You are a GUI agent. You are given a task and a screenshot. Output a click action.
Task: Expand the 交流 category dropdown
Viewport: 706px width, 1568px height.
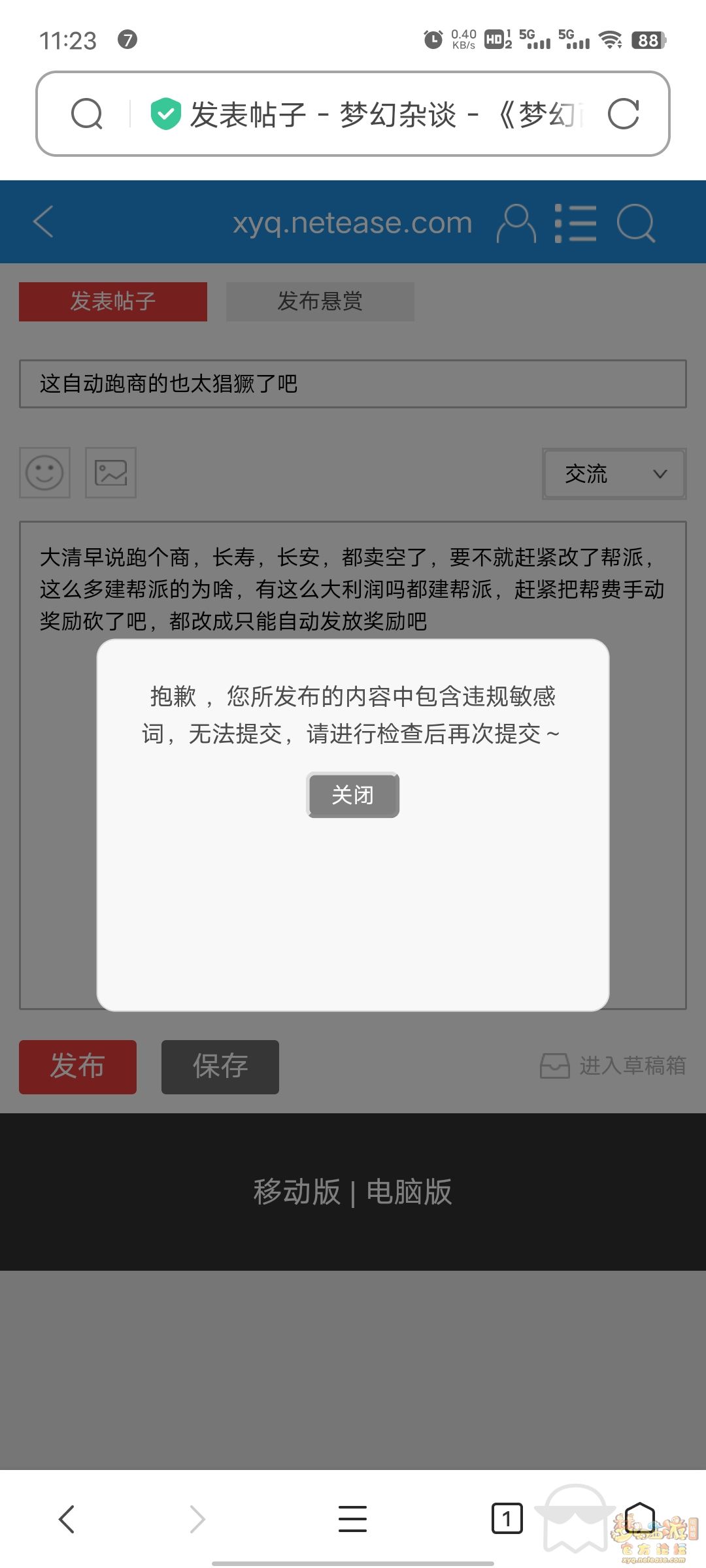pos(614,474)
